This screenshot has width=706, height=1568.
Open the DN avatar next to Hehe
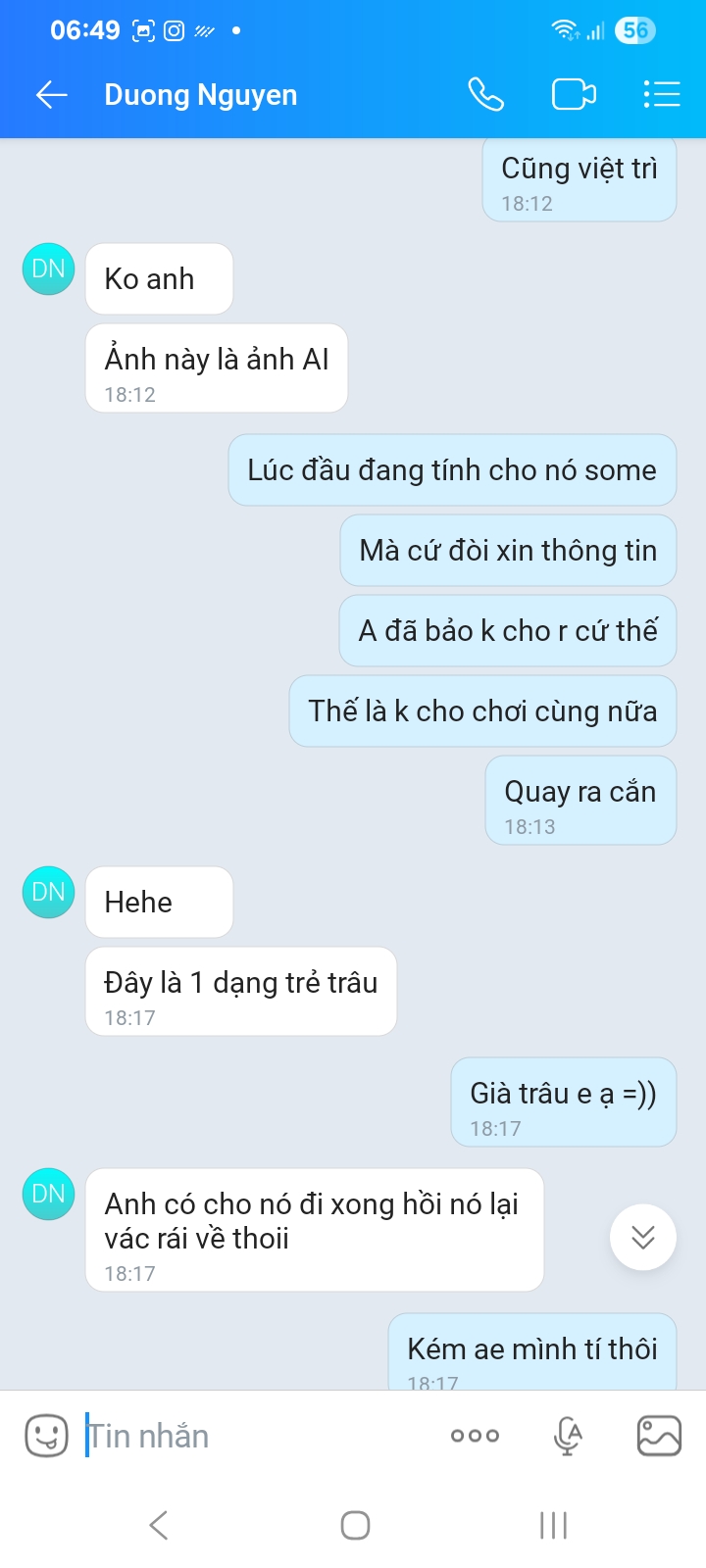[x=49, y=892]
